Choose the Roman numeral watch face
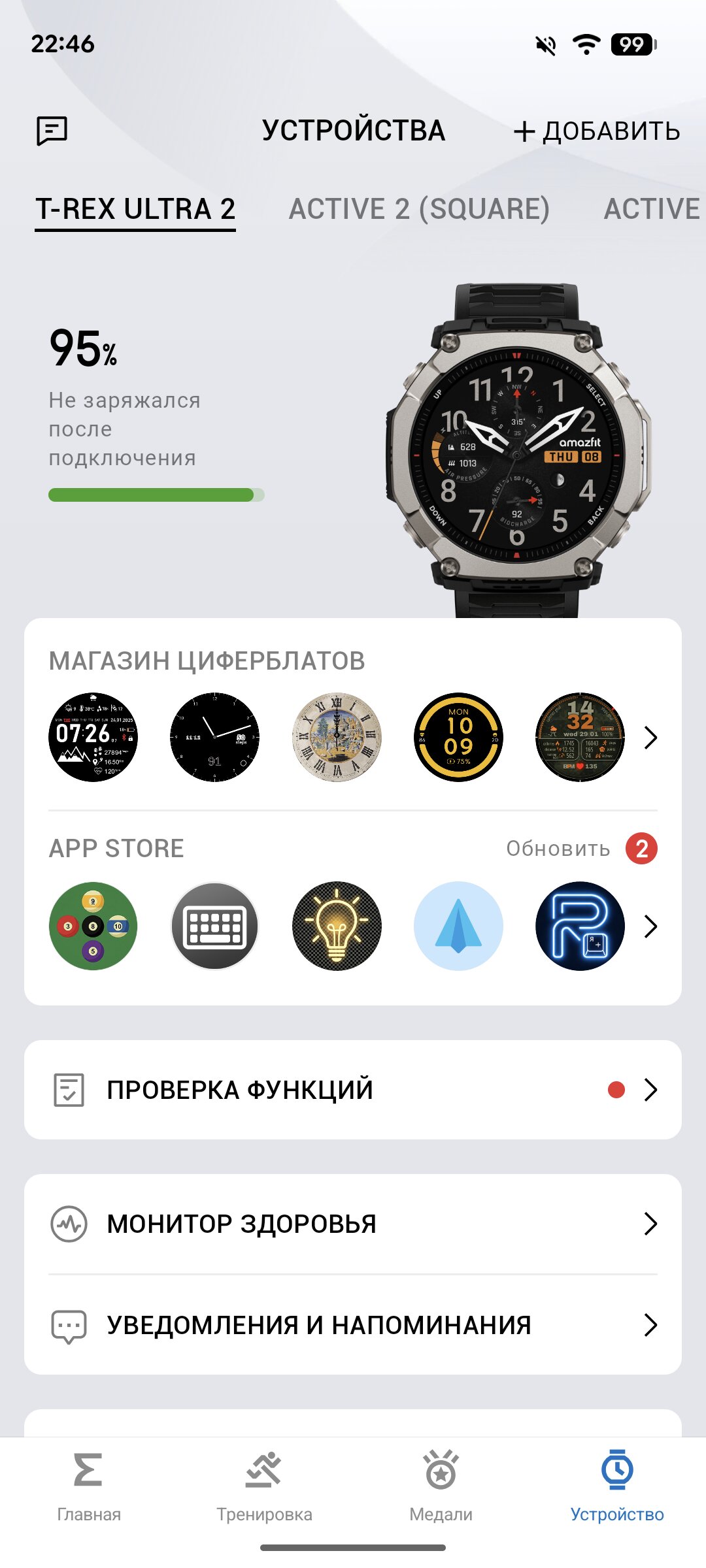Screen dimensions: 706x1568 point(337,737)
